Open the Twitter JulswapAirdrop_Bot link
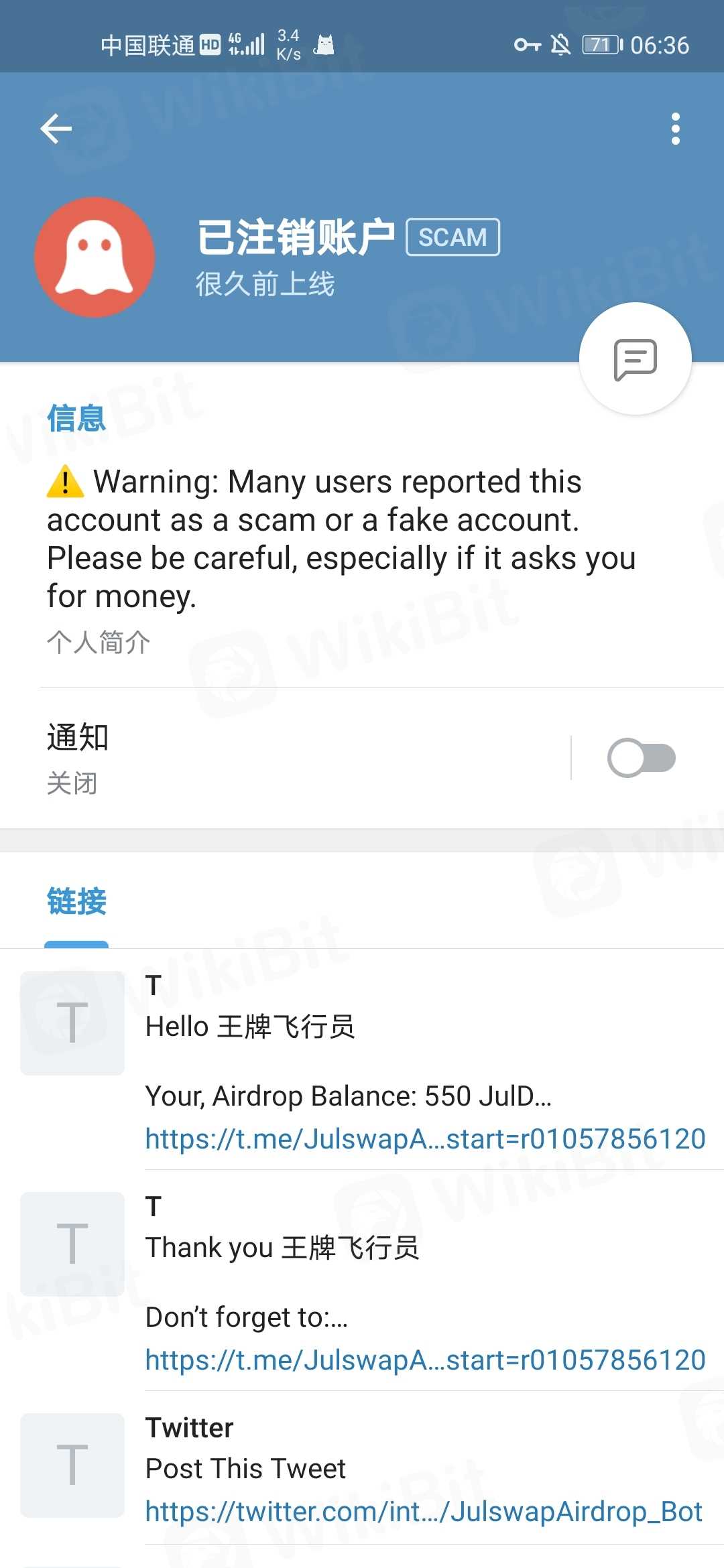724x1568 pixels. click(424, 1511)
